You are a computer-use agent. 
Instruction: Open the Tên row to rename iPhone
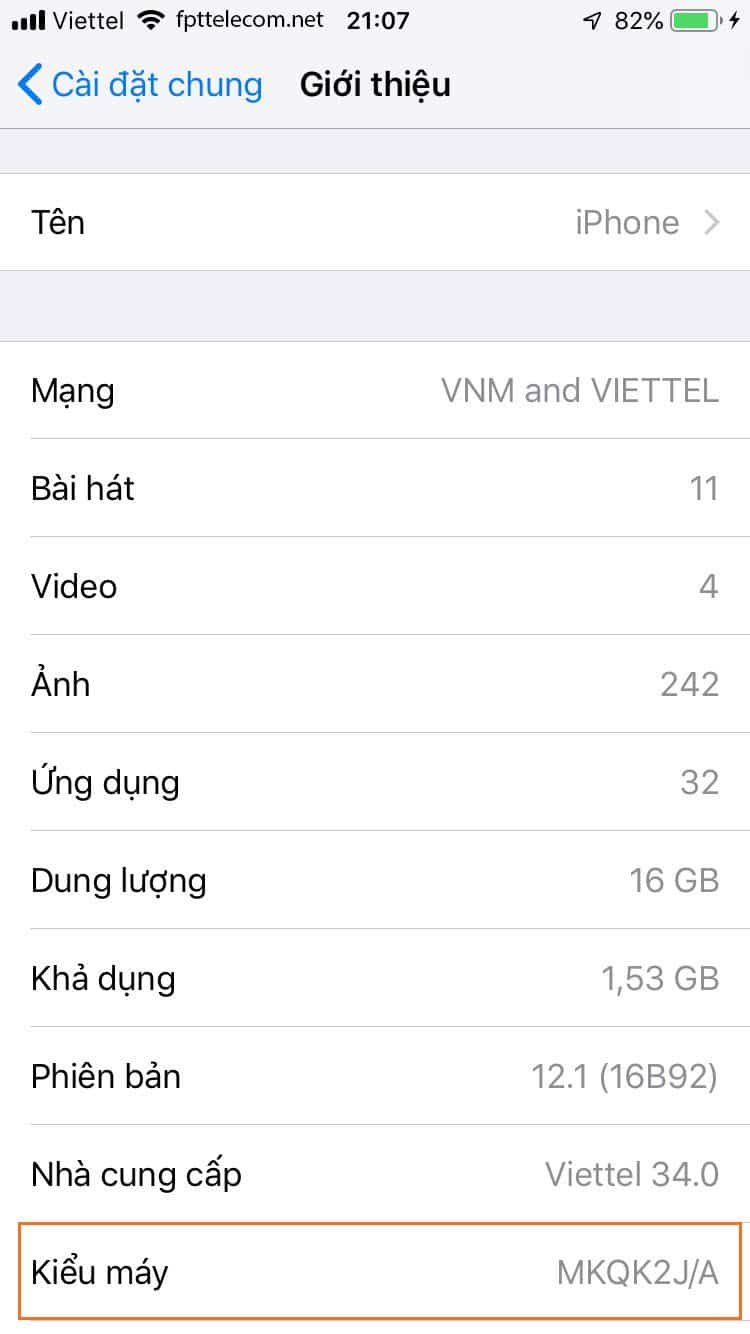(x=375, y=222)
